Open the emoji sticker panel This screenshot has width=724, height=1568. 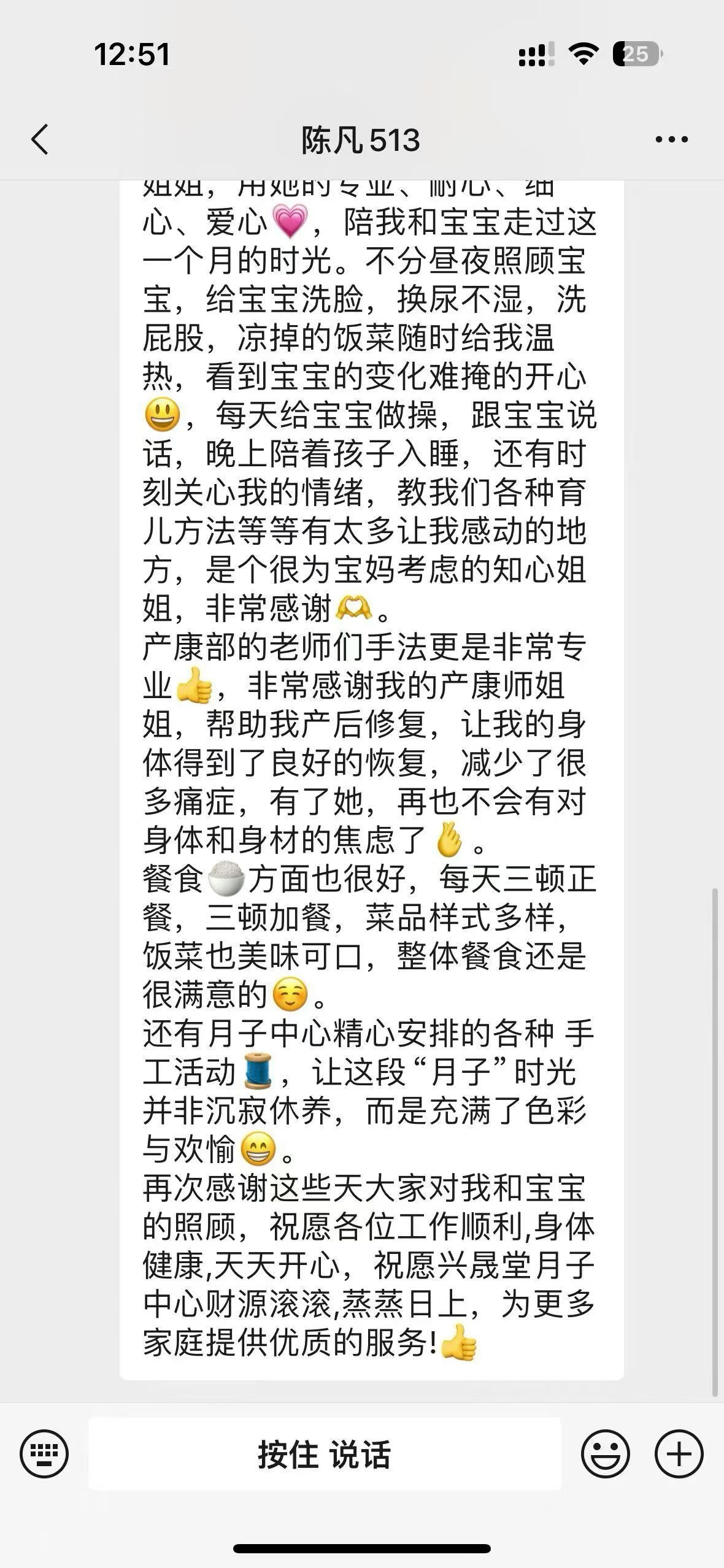(605, 1453)
